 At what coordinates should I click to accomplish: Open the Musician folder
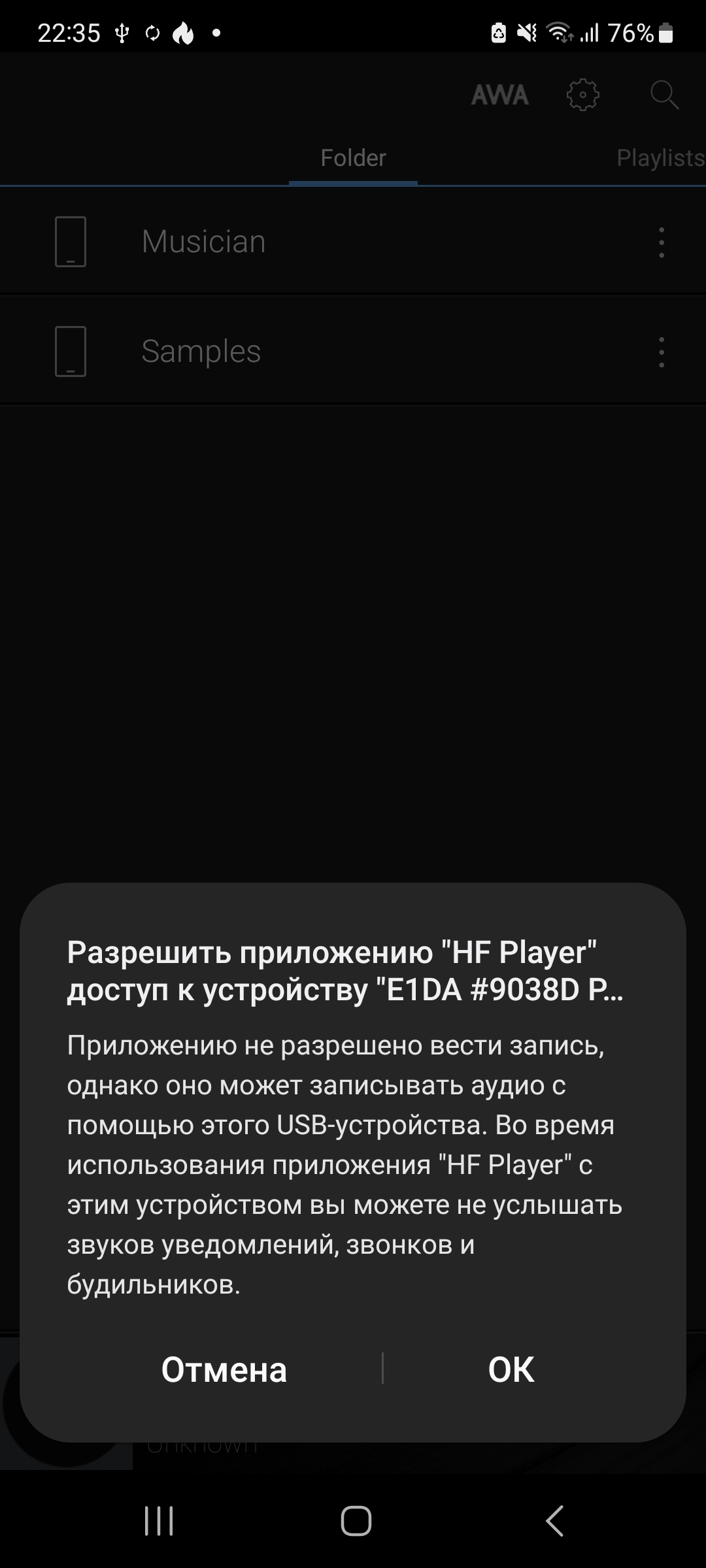tap(203, 242)
